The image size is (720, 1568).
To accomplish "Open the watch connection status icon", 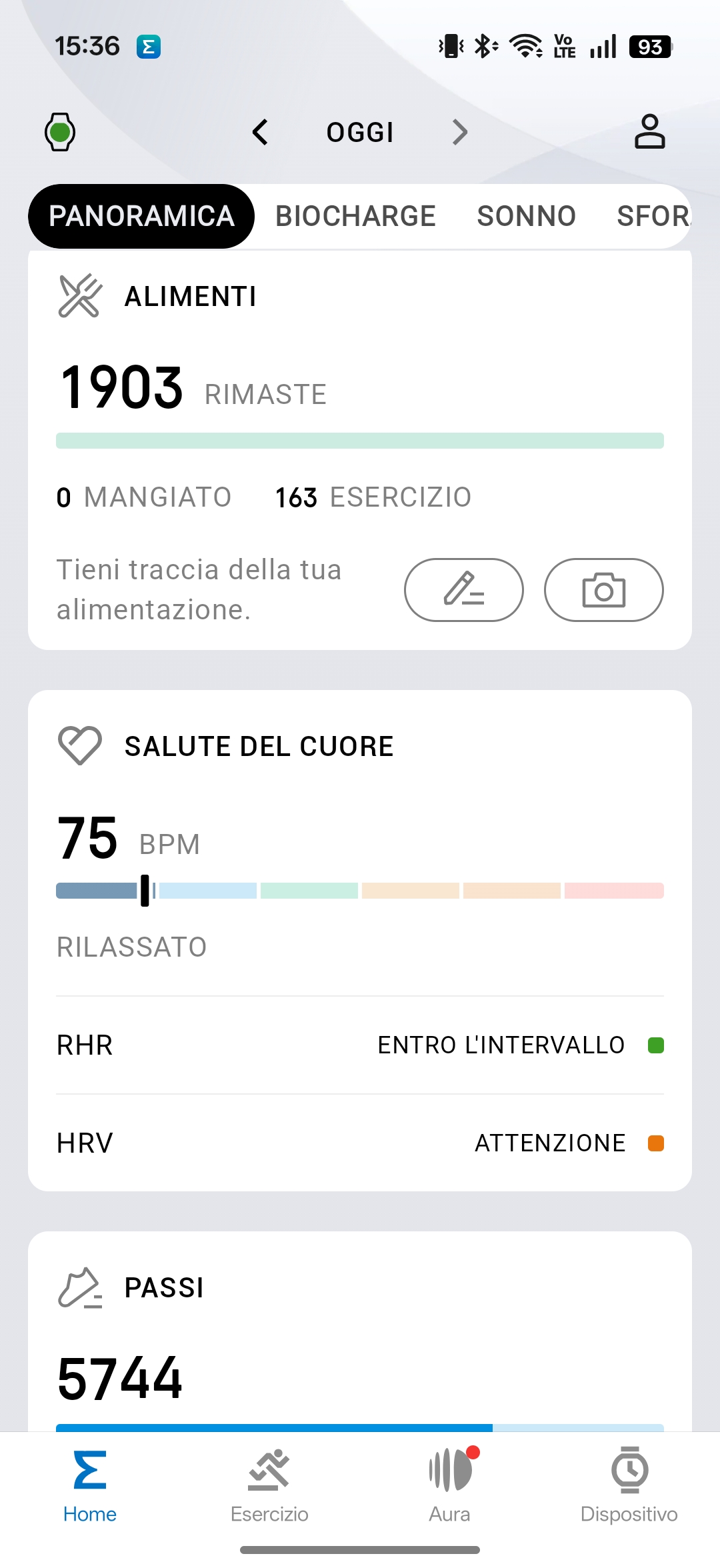I will [60, 132].
